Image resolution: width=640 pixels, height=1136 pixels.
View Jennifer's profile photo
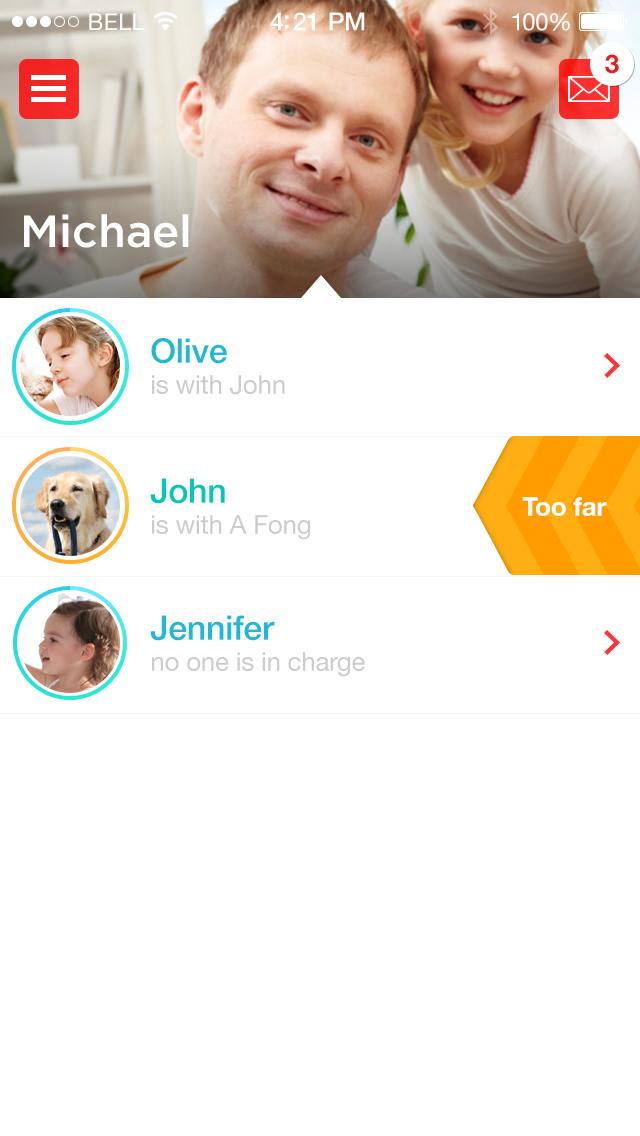pos(70,643)
